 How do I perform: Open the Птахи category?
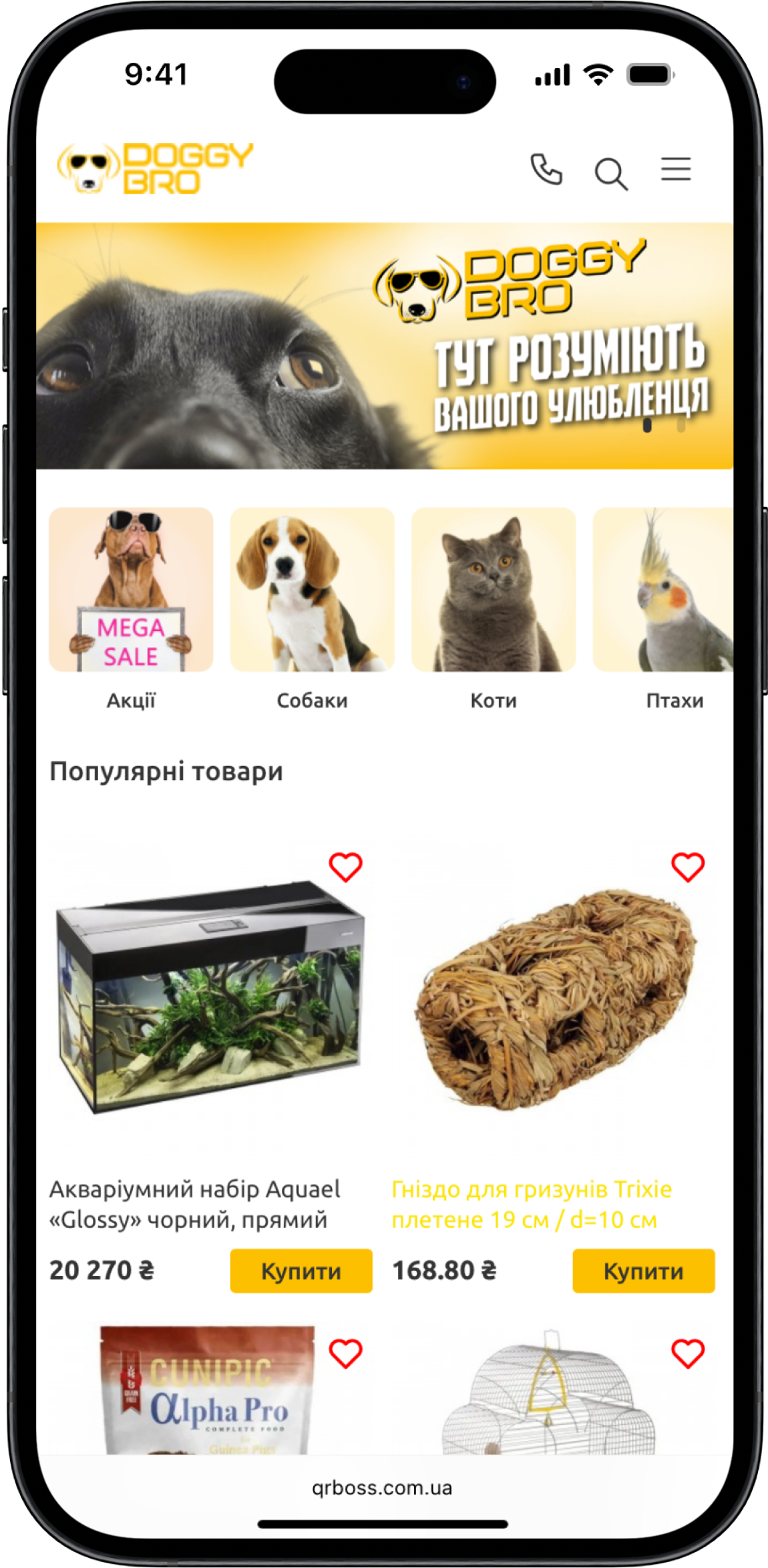tap(664, 590)
